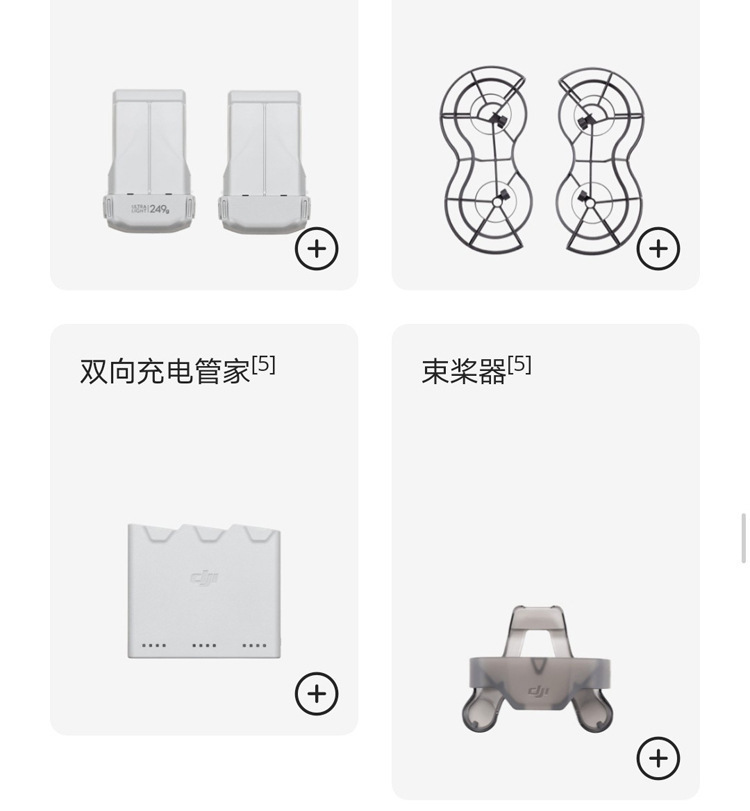This screenshot has width=750, height=811.
Task: Expand details for 束桨器
Action: click(658, 758)
